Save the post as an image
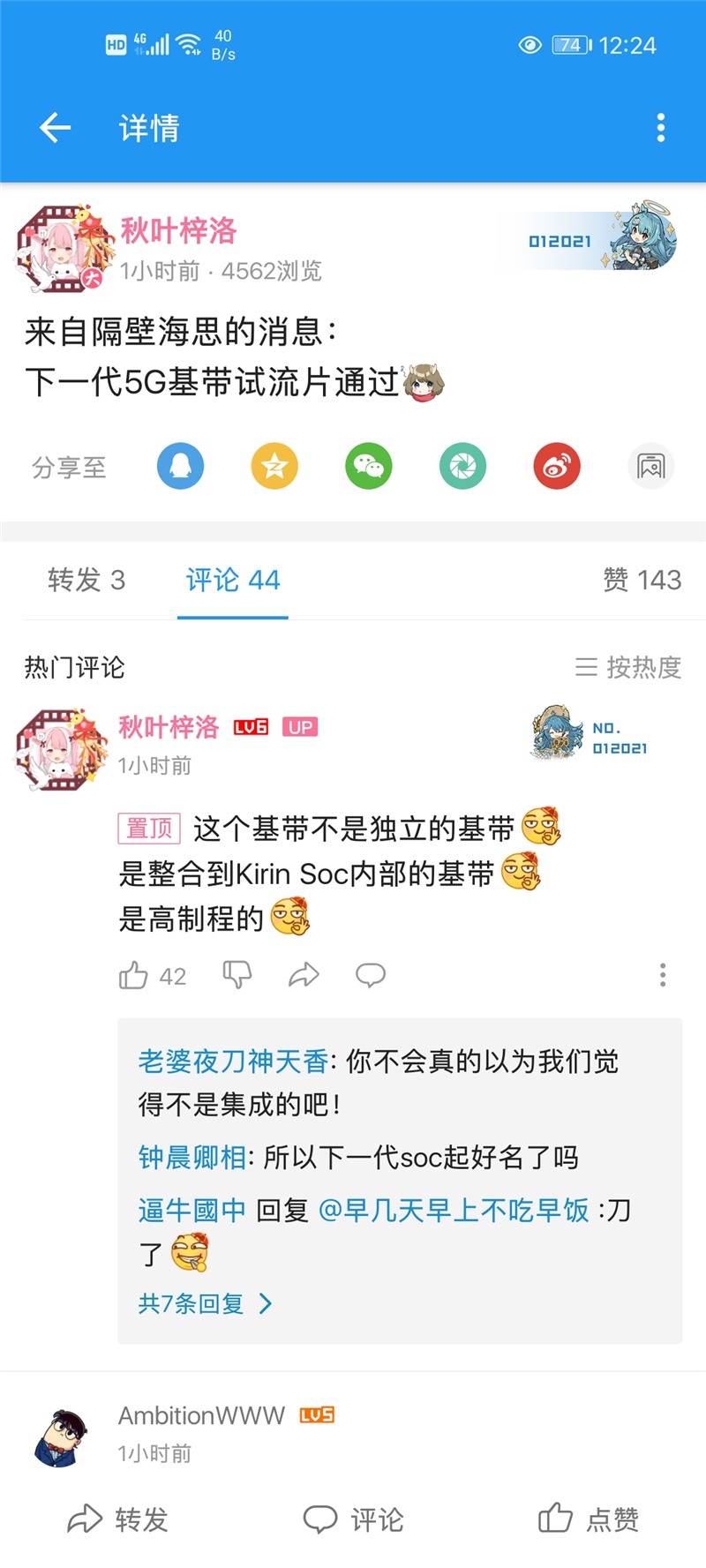The image size is (706, 1568). [651, 466]
